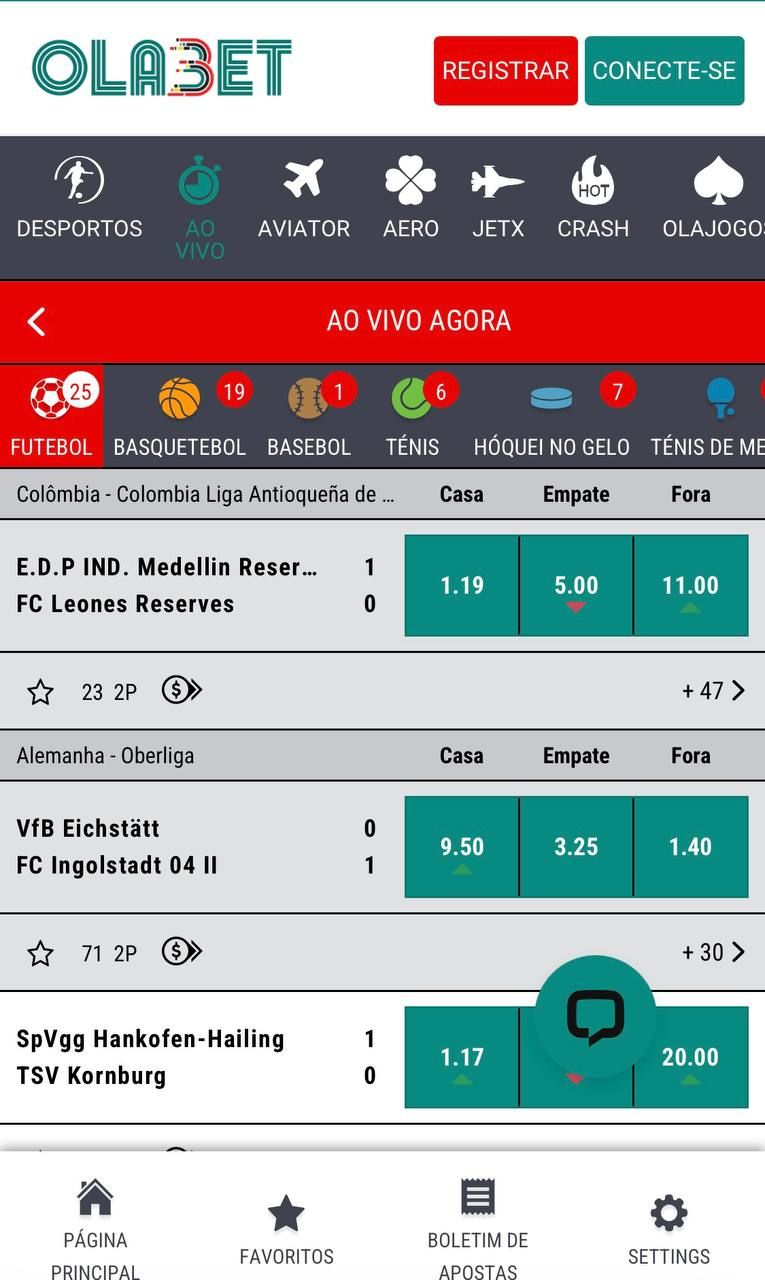This screenshot has width=765, height=1280.
Task: Favorite the Medellin Reserves vs Leones match
Action: click(40, 692)
